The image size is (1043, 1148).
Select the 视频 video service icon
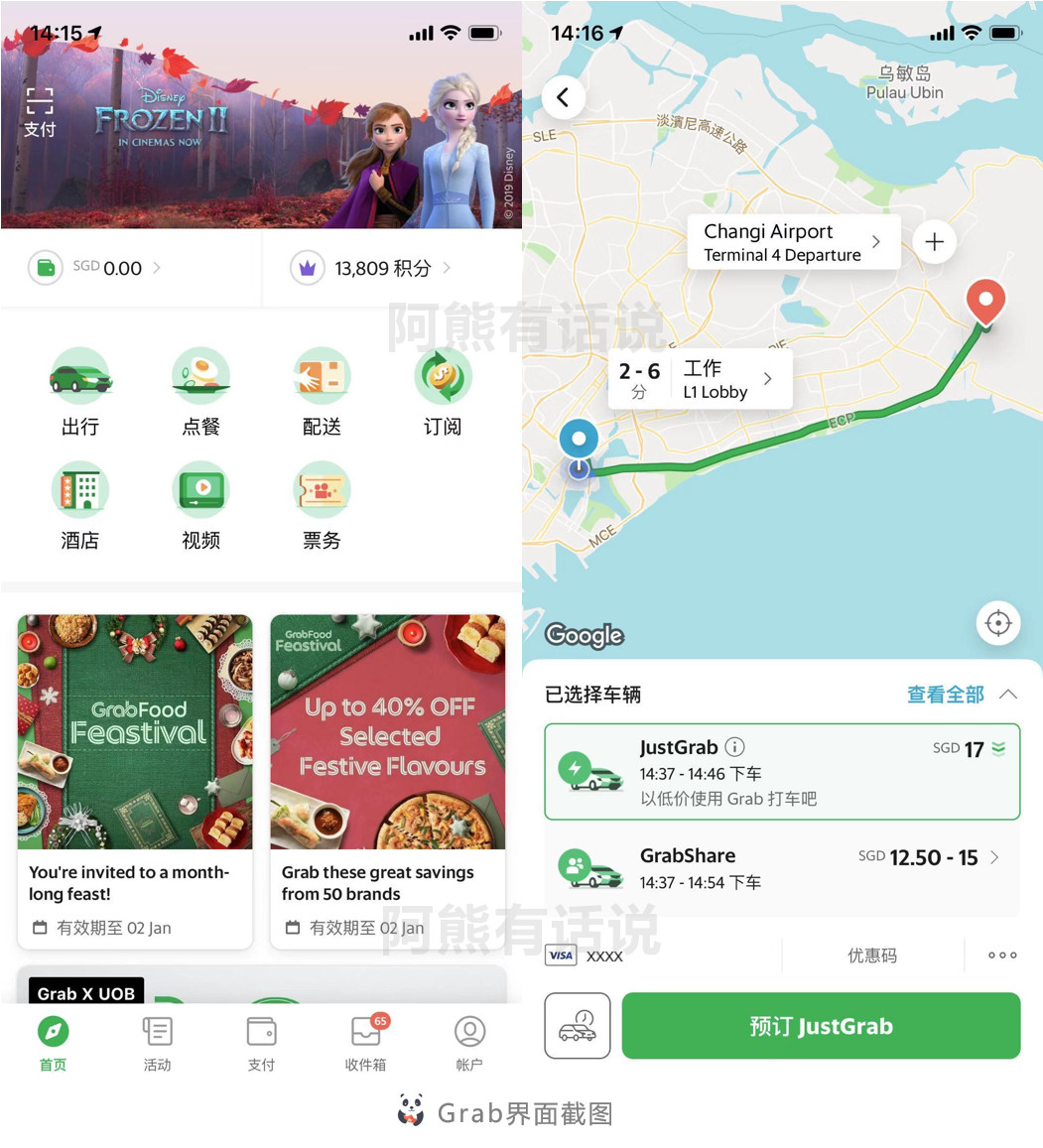pyautogui.click(x=200, y=489)
